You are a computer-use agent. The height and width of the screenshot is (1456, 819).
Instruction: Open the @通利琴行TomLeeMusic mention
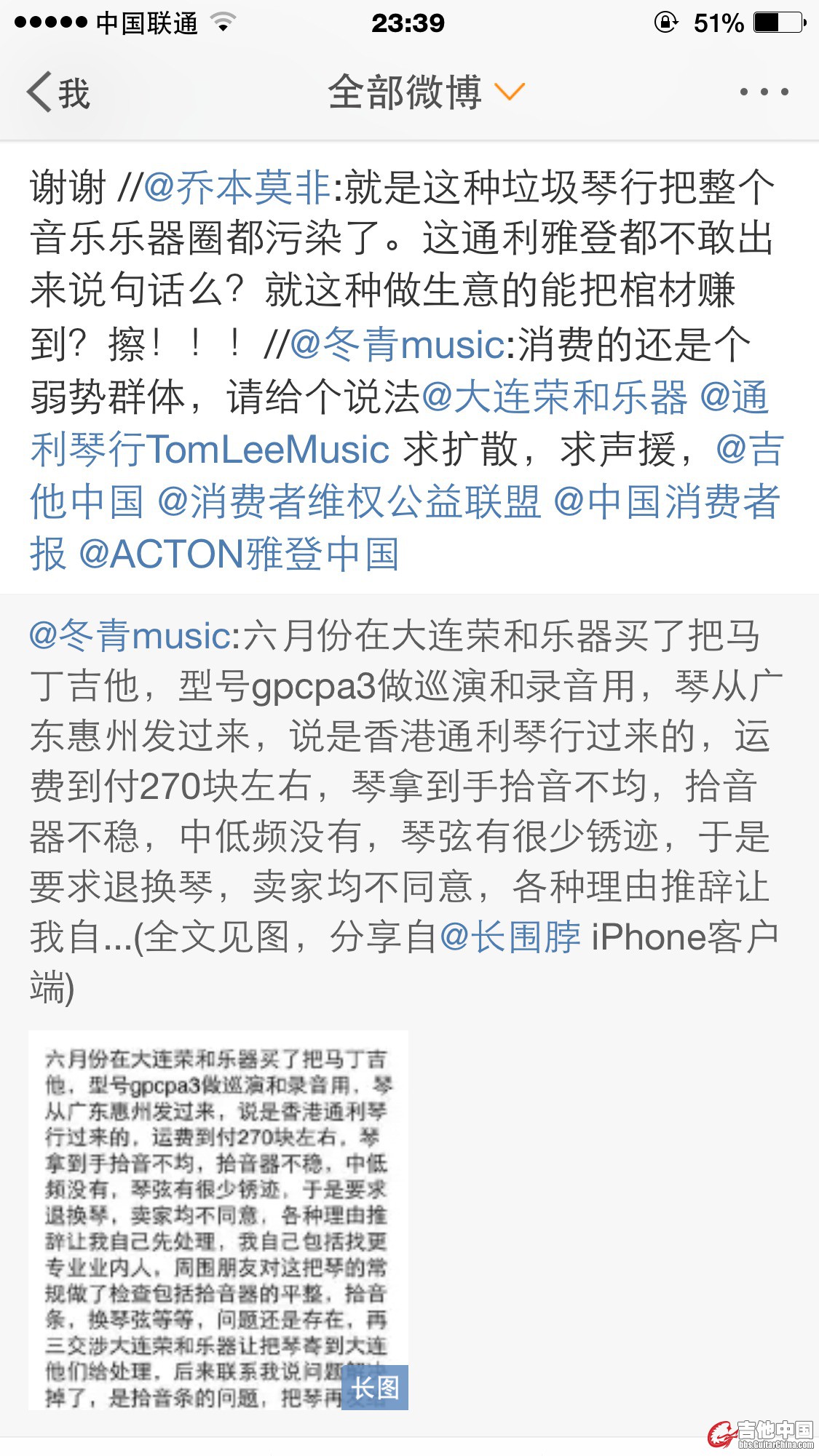(x=211, y=450)
